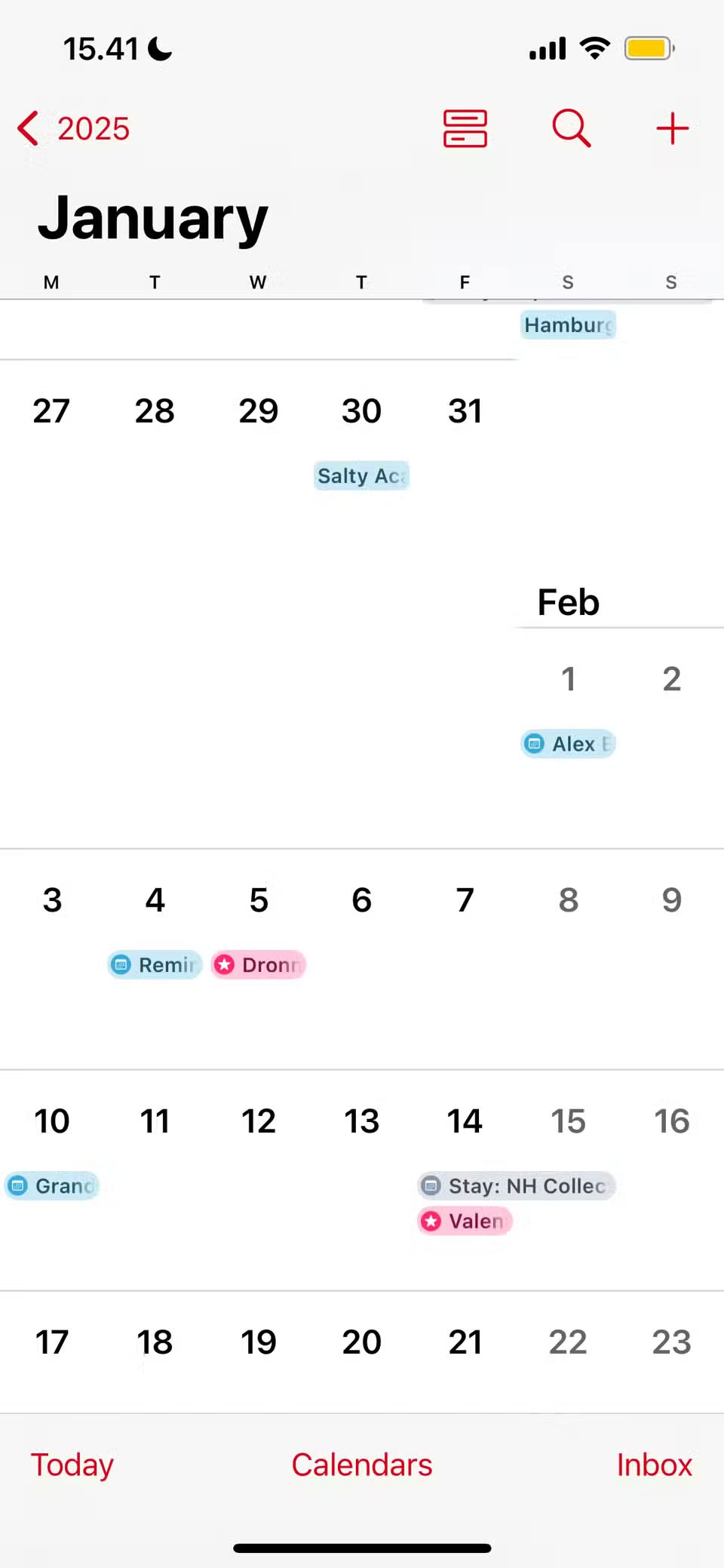Tap the star icon on the Valentine event
This screenshot has height=1568, width=724.
(431, 1221)
